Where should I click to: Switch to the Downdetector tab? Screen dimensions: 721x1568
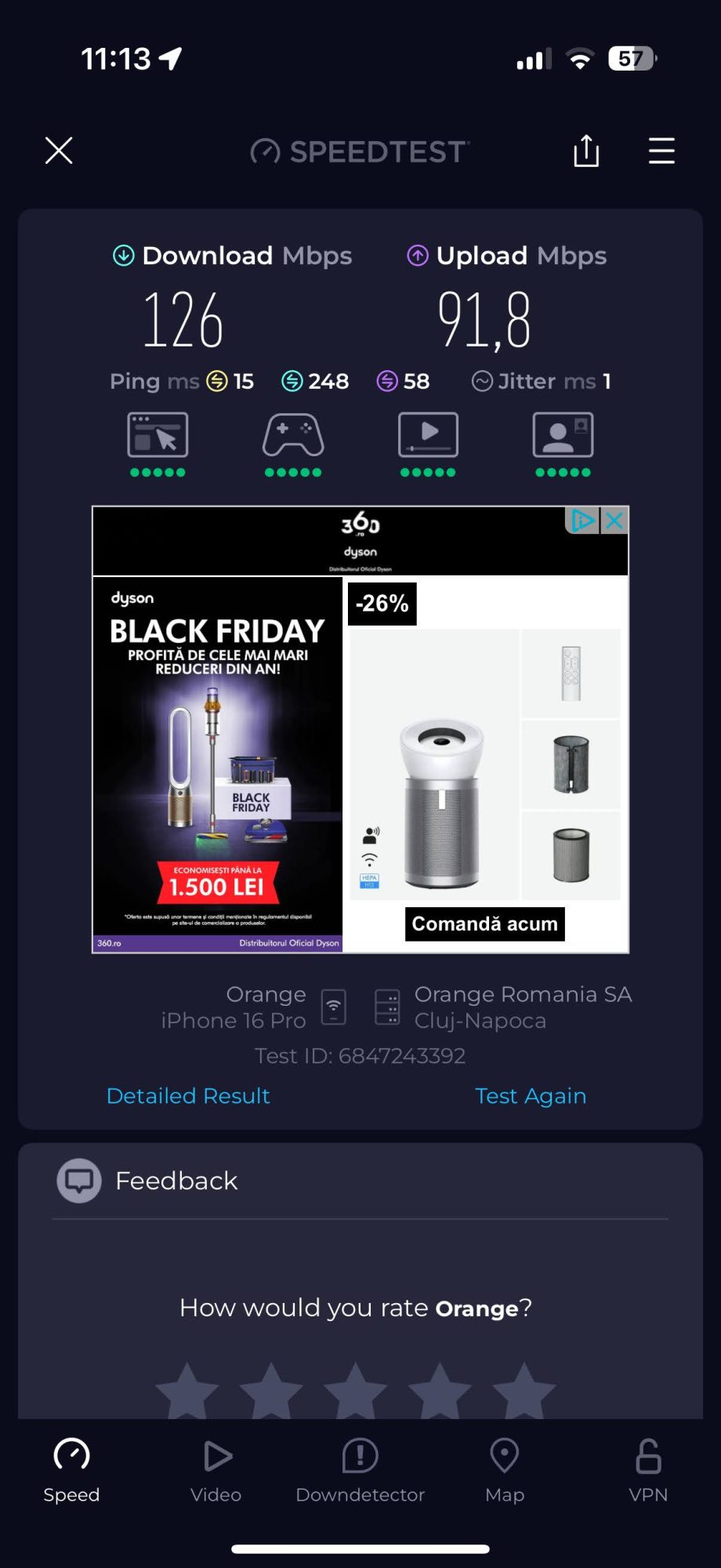click(x=360, y=1470)
